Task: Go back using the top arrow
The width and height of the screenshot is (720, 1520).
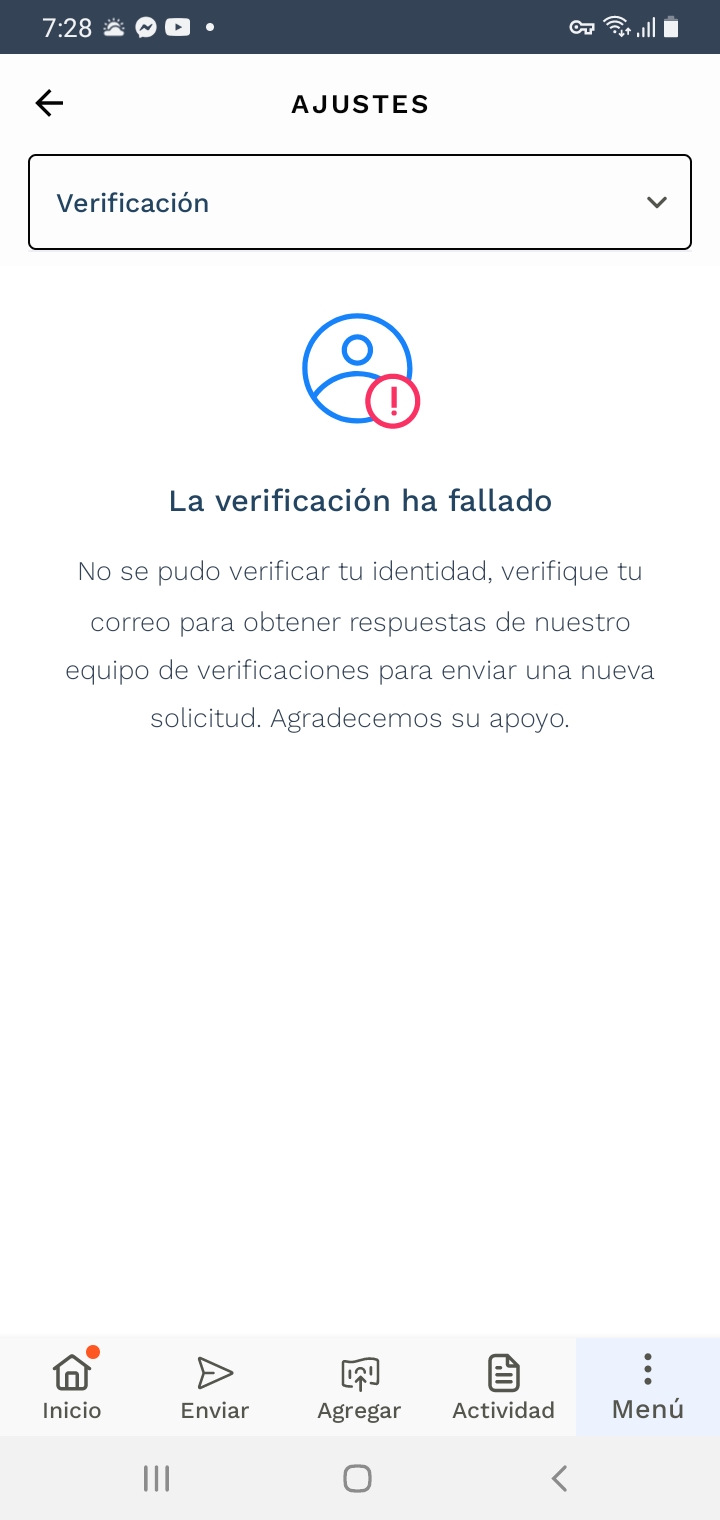Action: coord(49,103)
